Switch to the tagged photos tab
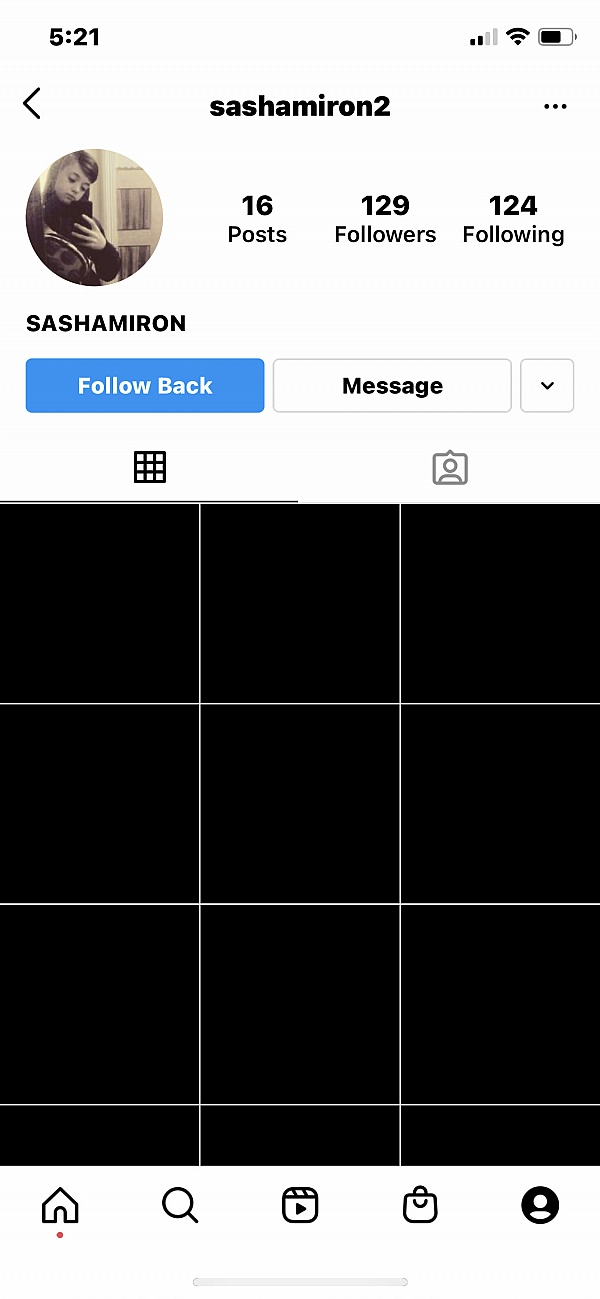 pyautogui.click(x=450, y=468)
